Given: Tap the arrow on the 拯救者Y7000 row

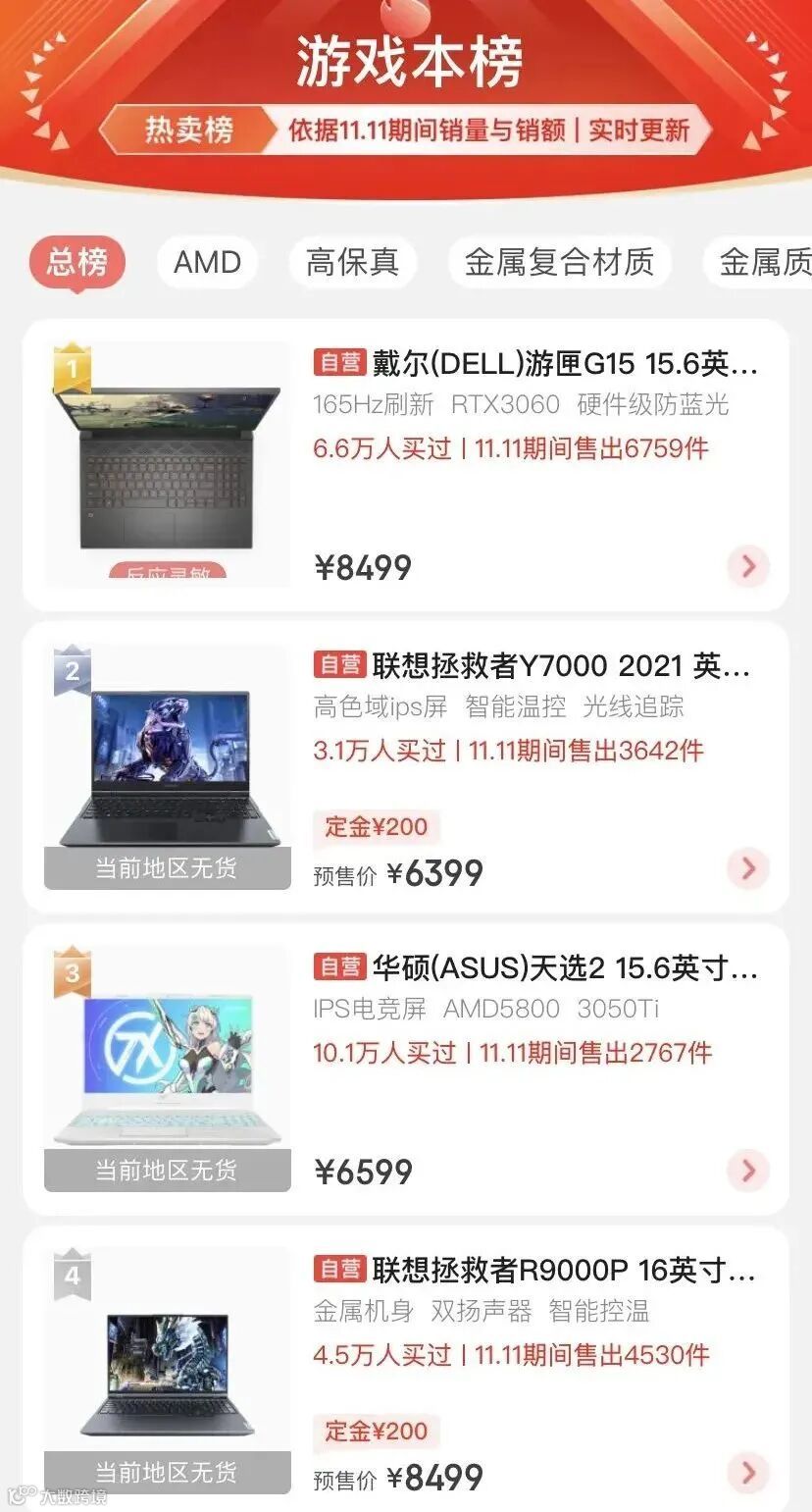Looking at the screenshot, I should [748, 868].
